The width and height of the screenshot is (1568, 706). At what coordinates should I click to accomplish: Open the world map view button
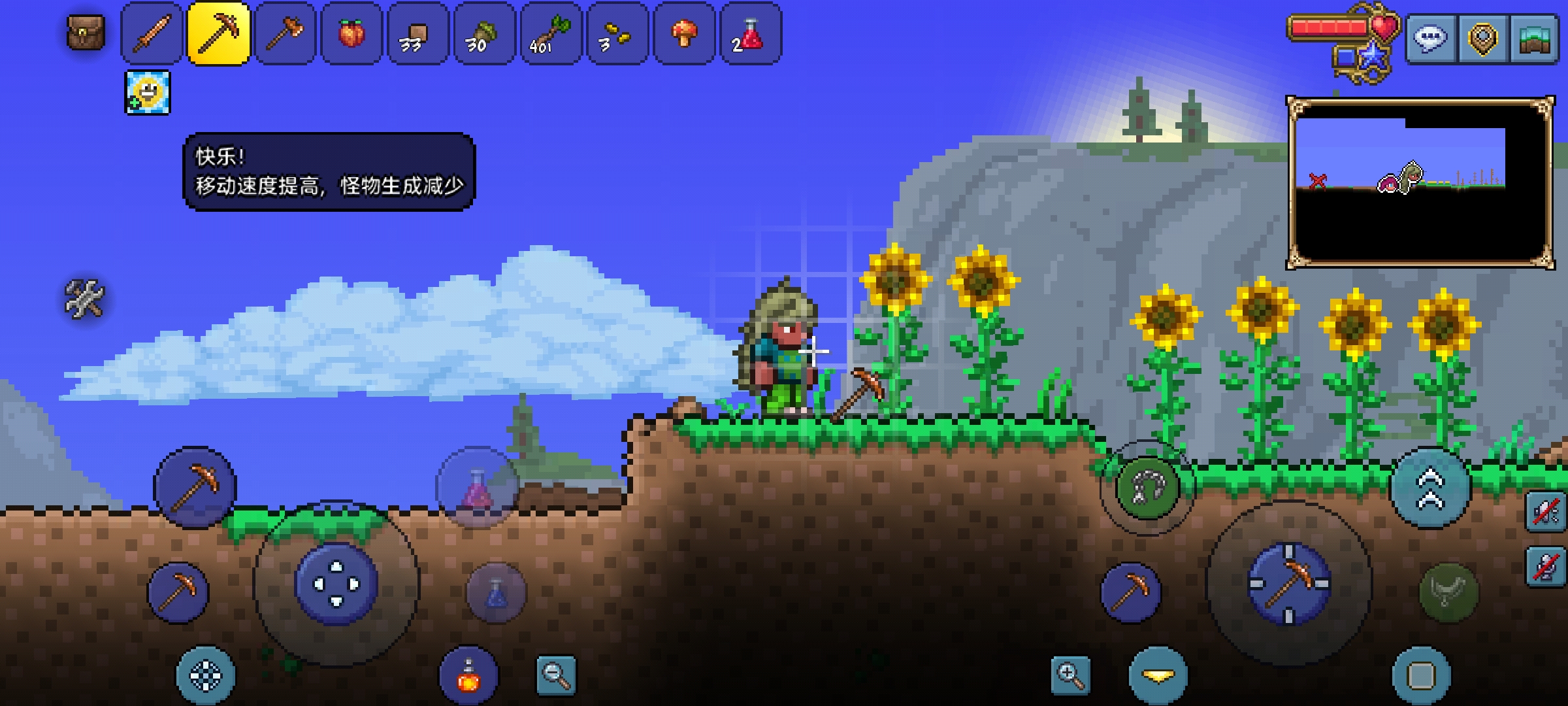point(1535,39)
